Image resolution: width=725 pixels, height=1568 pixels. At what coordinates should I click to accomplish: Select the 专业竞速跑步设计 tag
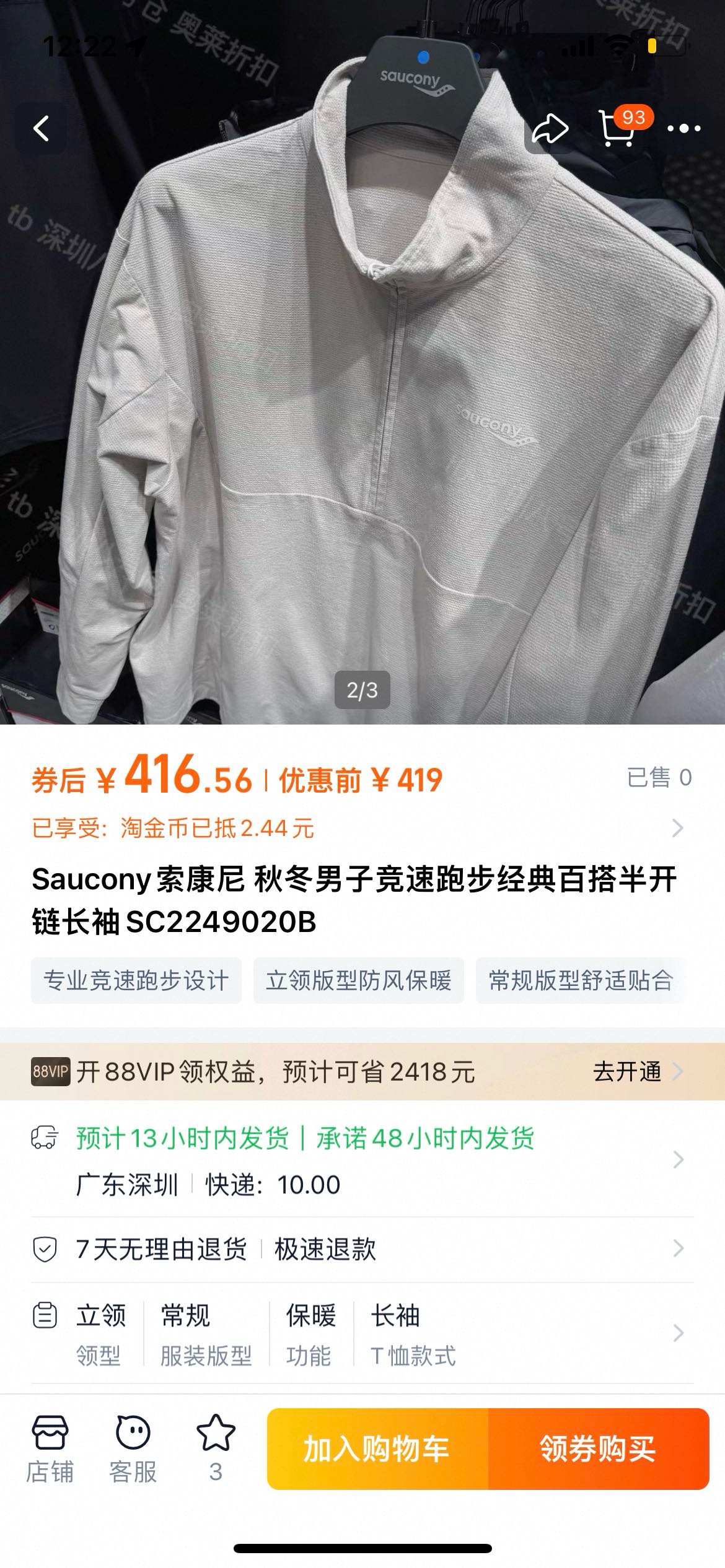click(136, 980)
